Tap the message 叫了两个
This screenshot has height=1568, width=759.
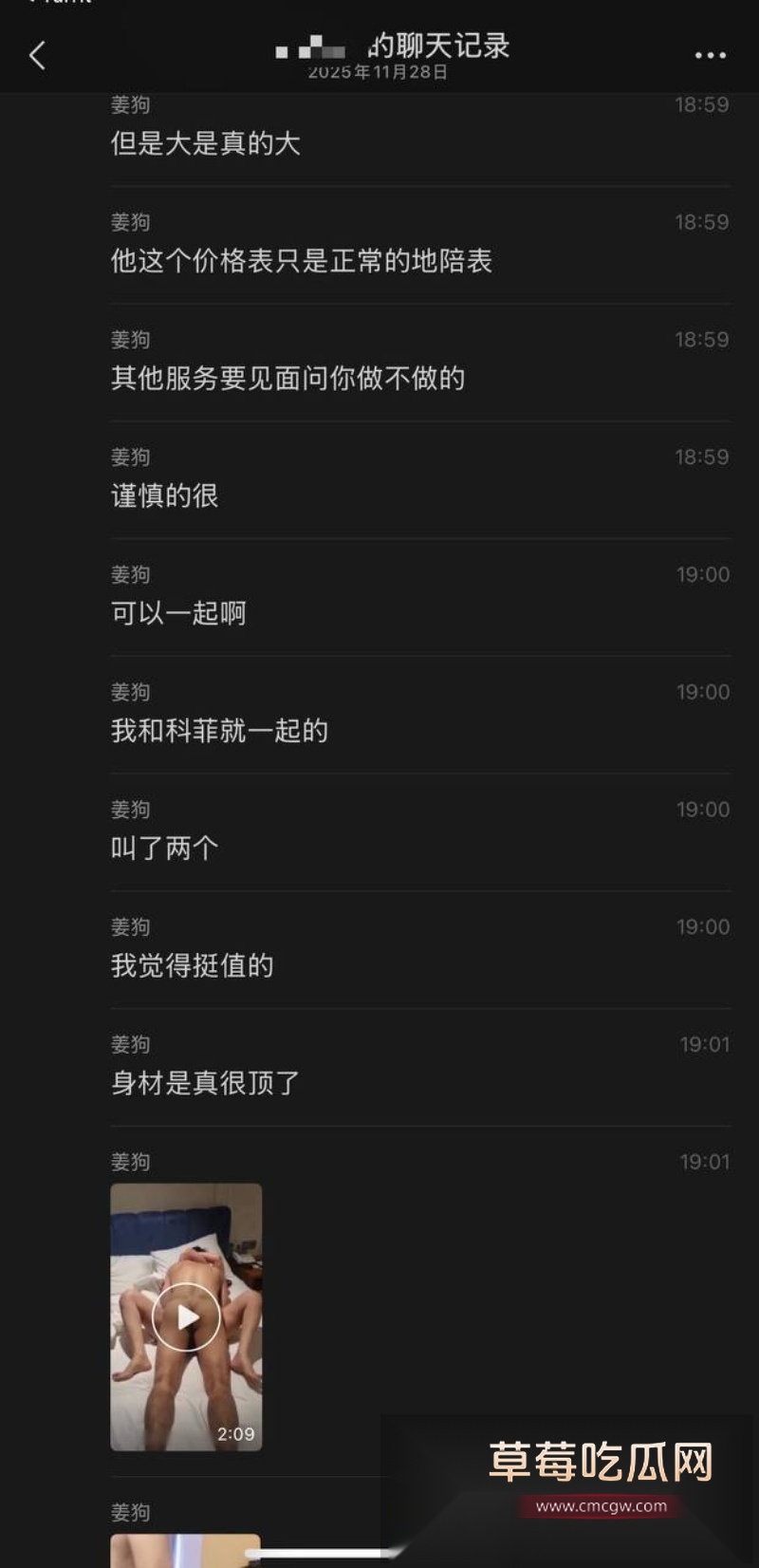click(163, 849)
